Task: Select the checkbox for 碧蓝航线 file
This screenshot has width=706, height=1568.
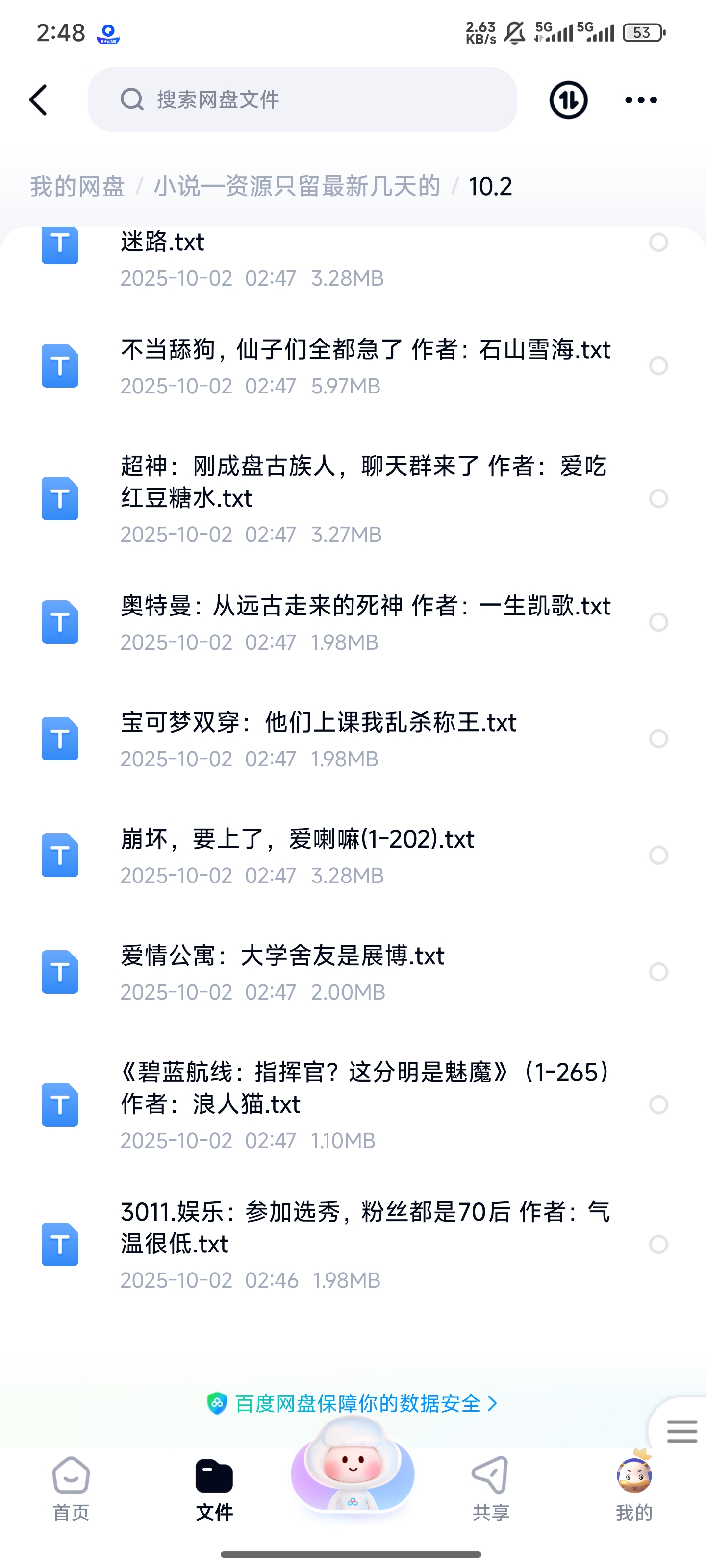Action: click(x=658, y=1105)
